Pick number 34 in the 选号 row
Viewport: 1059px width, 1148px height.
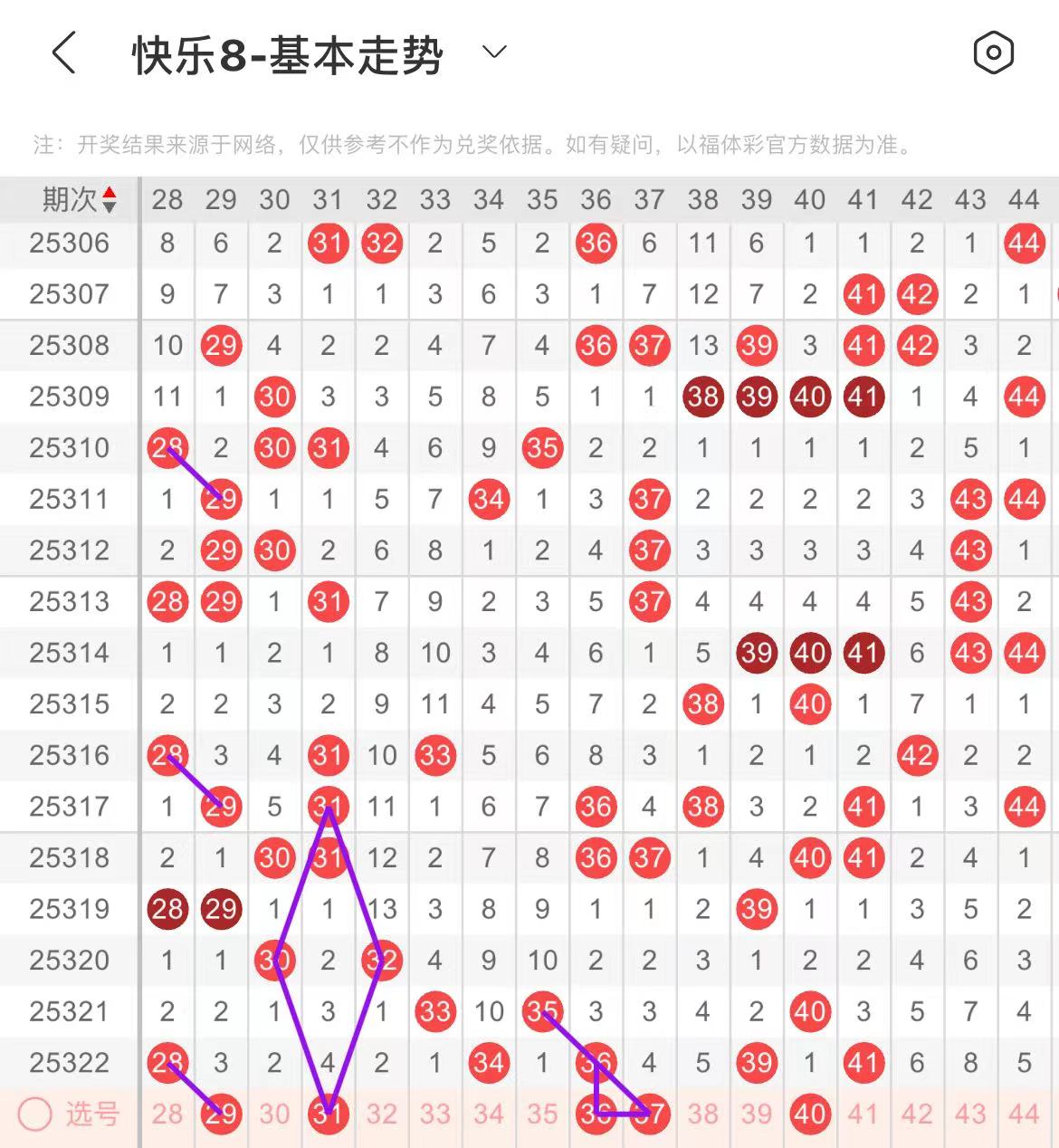489,1114
